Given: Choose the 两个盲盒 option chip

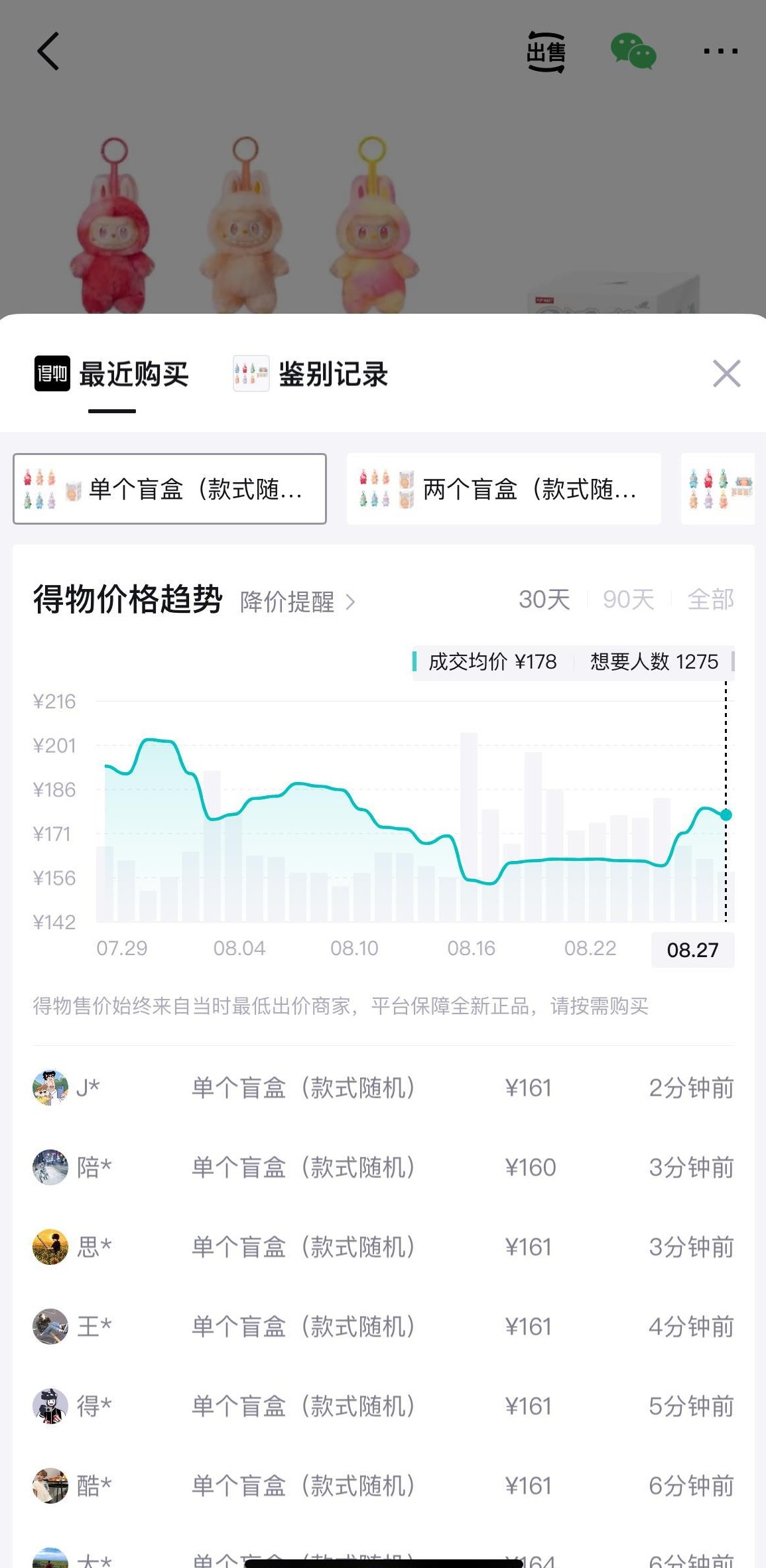Looking at the screenshot, I should tap(503, 490).
